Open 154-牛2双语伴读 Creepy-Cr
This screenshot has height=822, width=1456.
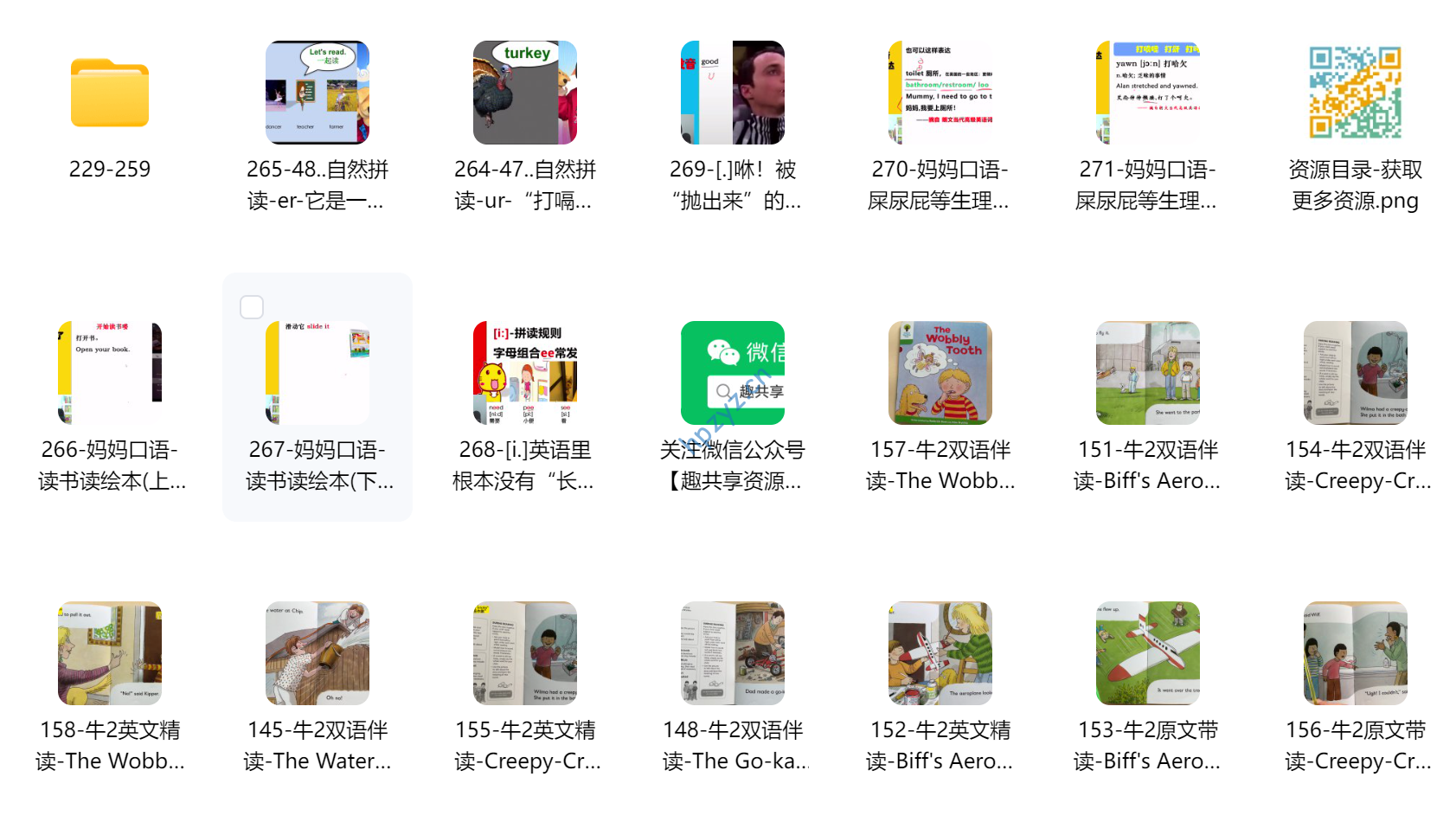[x=1356, y=373]
